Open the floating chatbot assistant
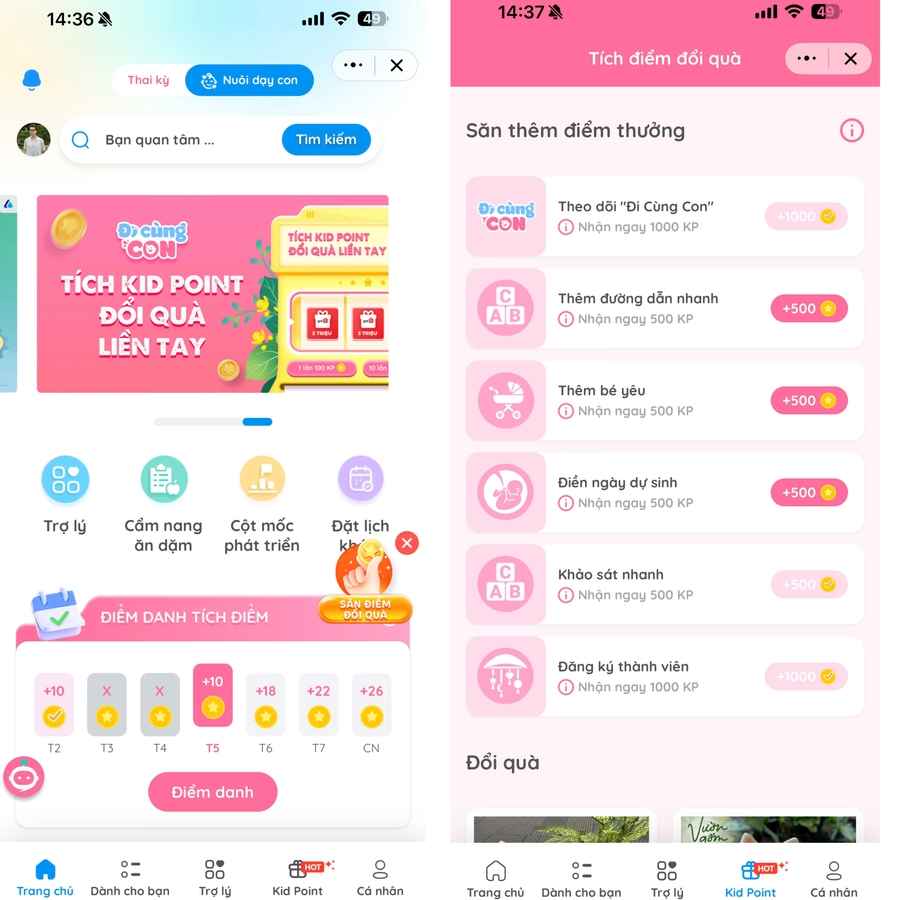Viewport: 900px width, 900px height. 24,777
